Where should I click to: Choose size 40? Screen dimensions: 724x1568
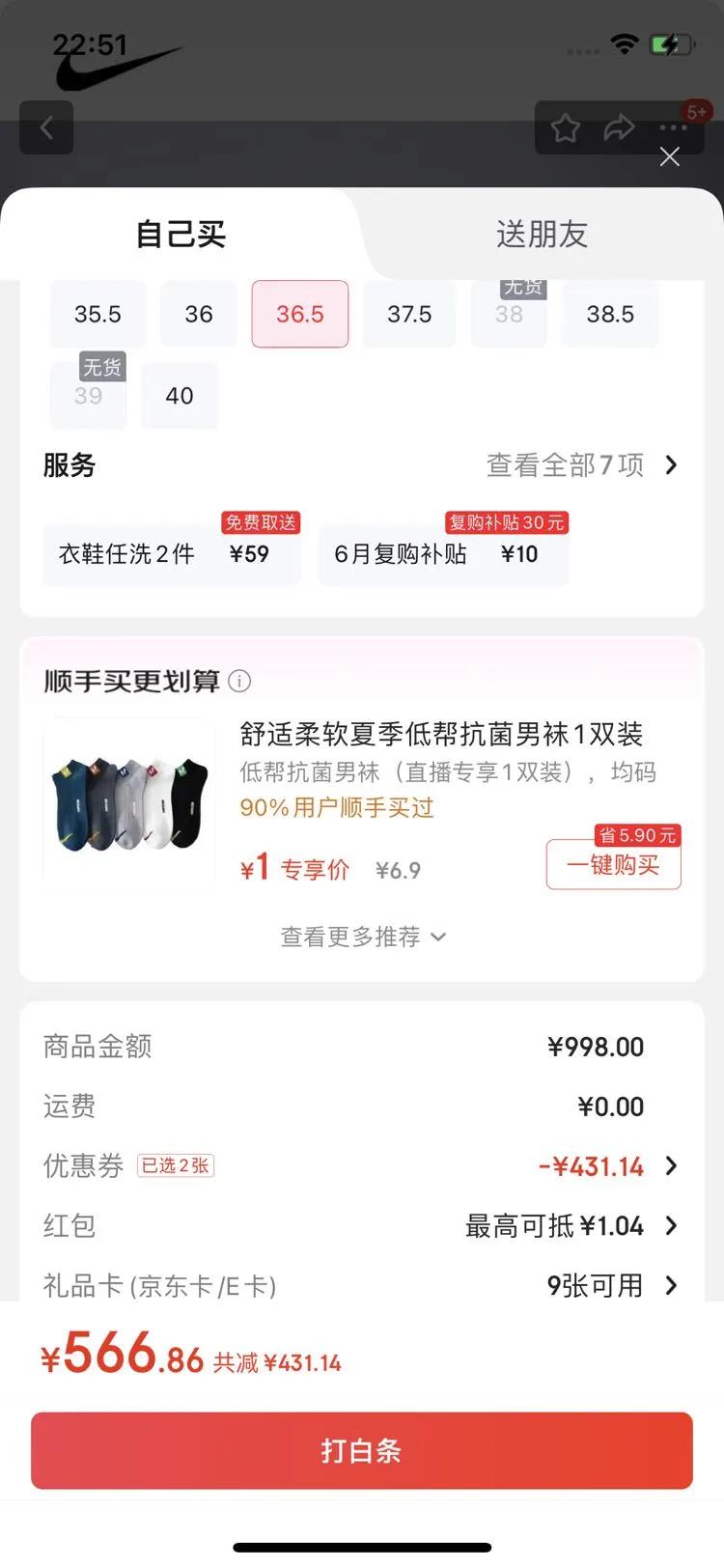pos(180,396)
